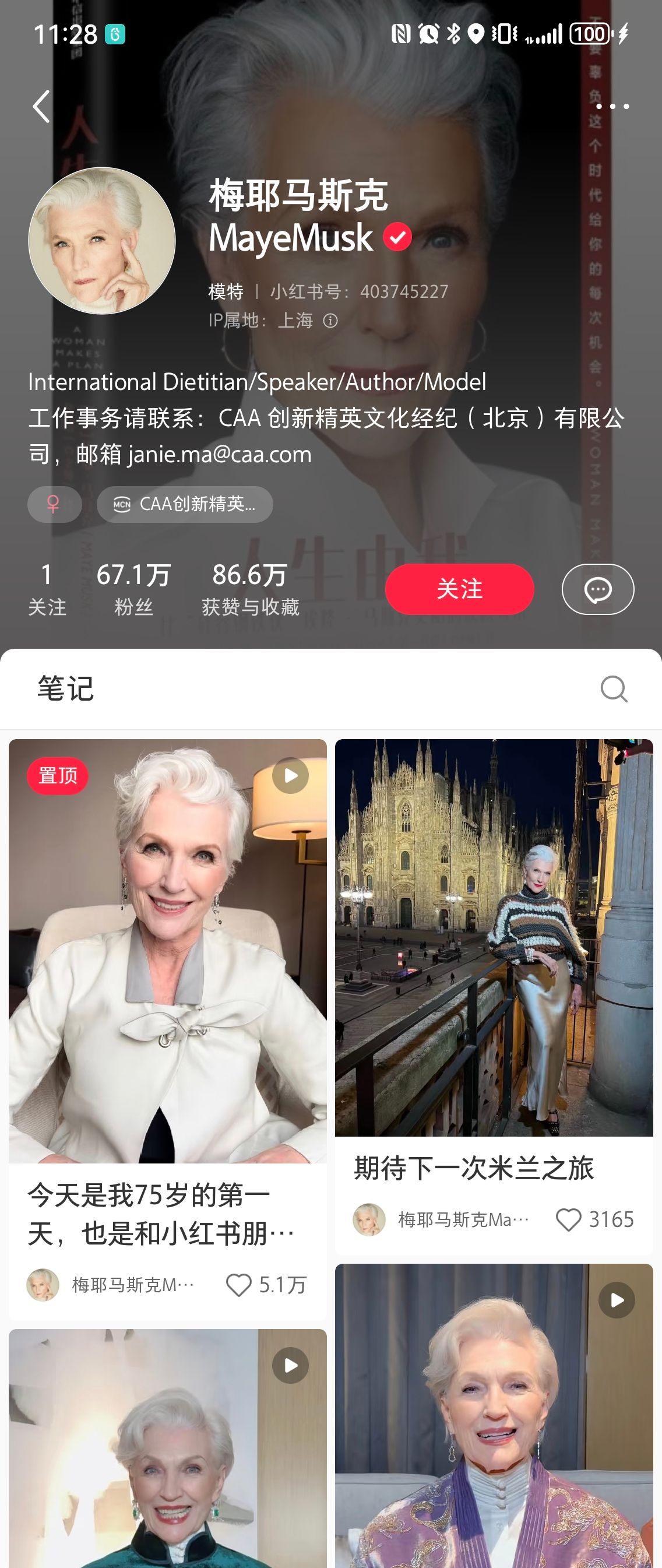View the 关注 following list
This screenshot has width=662, height=1568.
coord(47,589)
